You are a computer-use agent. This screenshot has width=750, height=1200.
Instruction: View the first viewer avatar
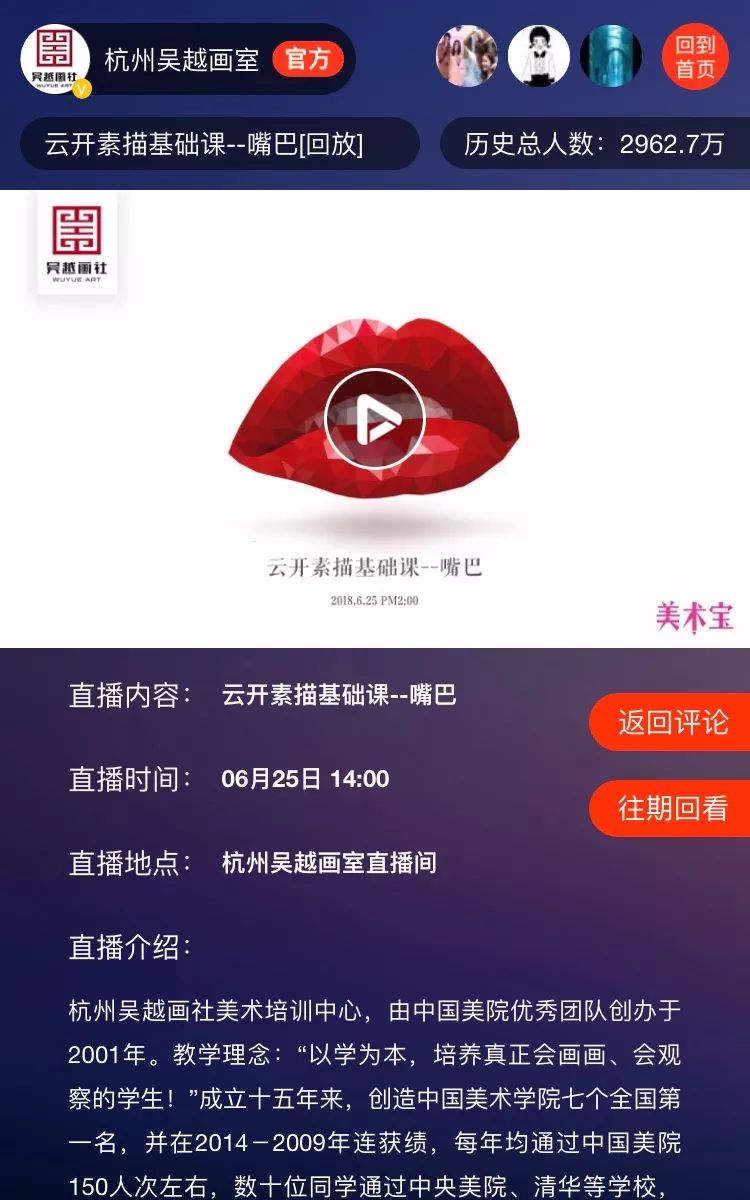pyautogui.click(x=467, y=57)
